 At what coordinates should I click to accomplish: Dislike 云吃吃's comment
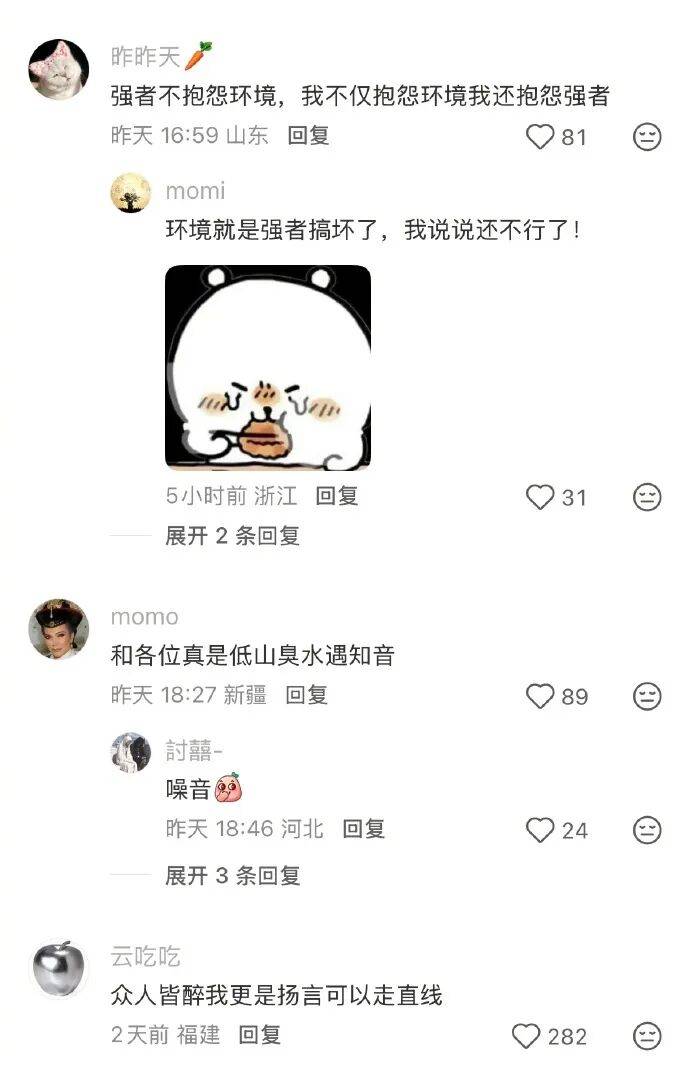[648, 1036]
